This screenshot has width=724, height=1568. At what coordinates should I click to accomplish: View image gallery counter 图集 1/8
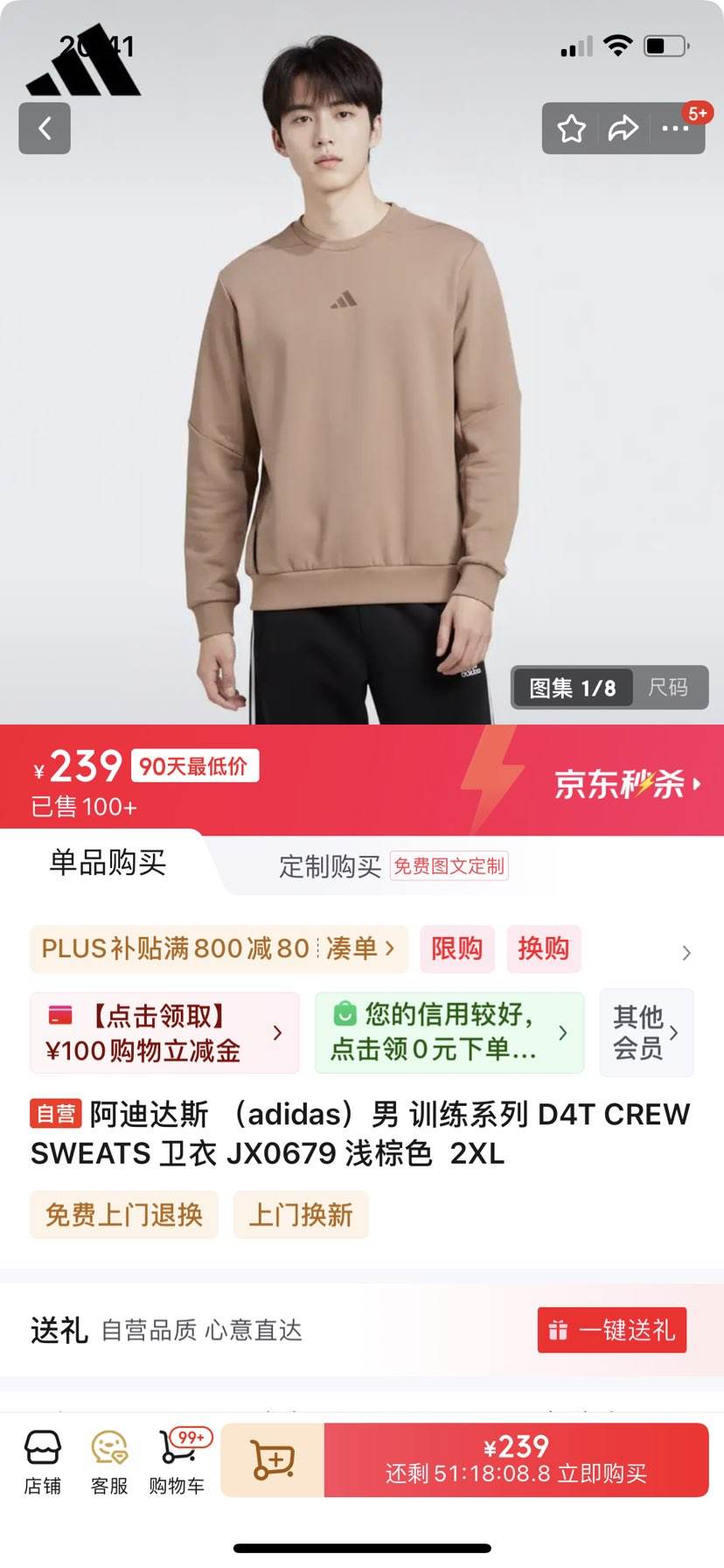click(573, 687)
